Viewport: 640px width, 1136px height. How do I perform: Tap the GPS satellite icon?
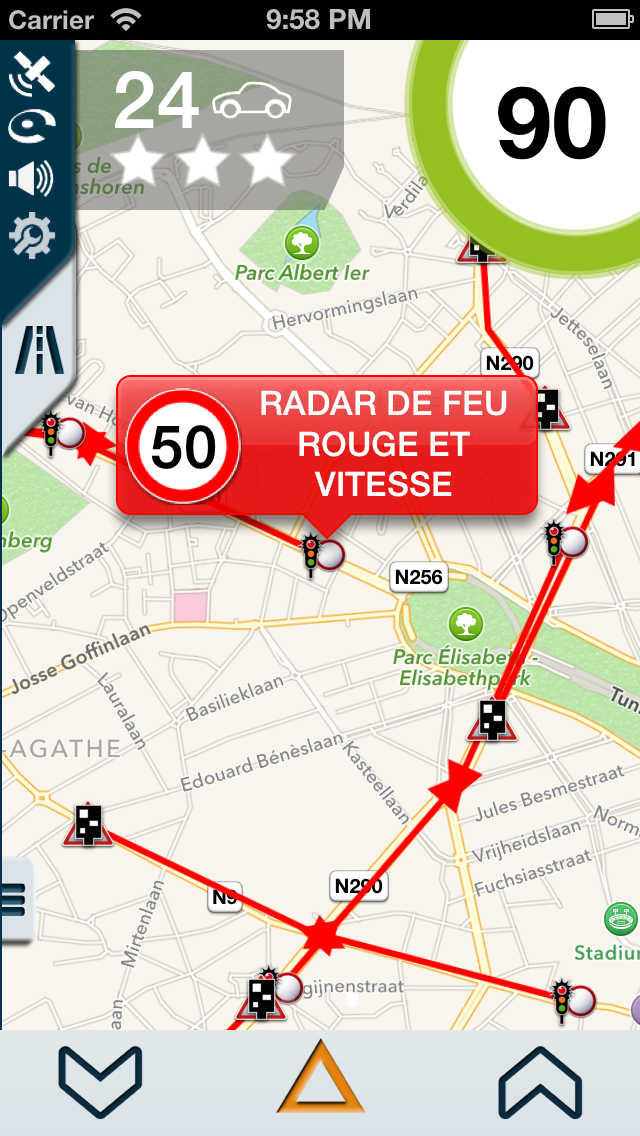click(31, 74)
